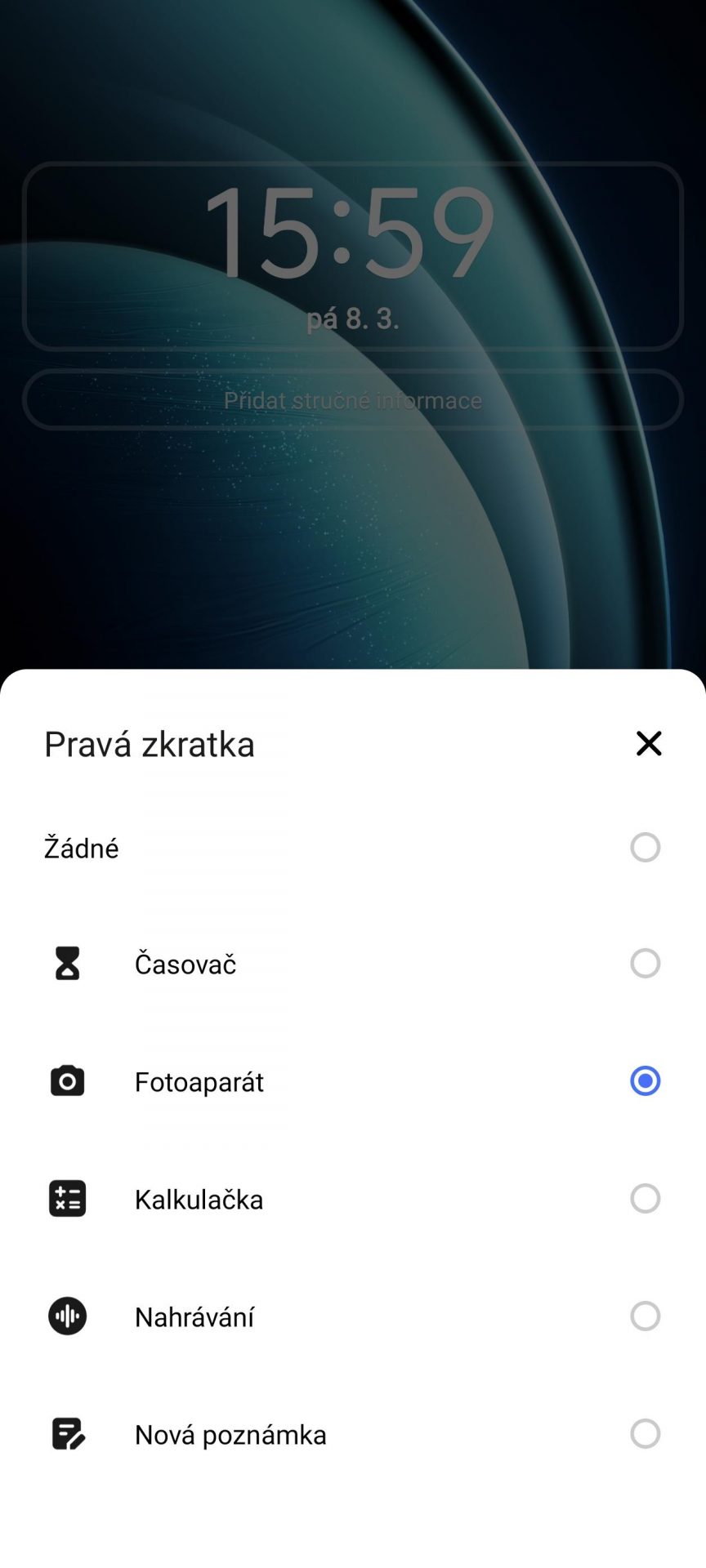Select the Fotoaparát radio button
Image resolution: width=706 pixels, height=1568 pixels.
click(646, 1081)
